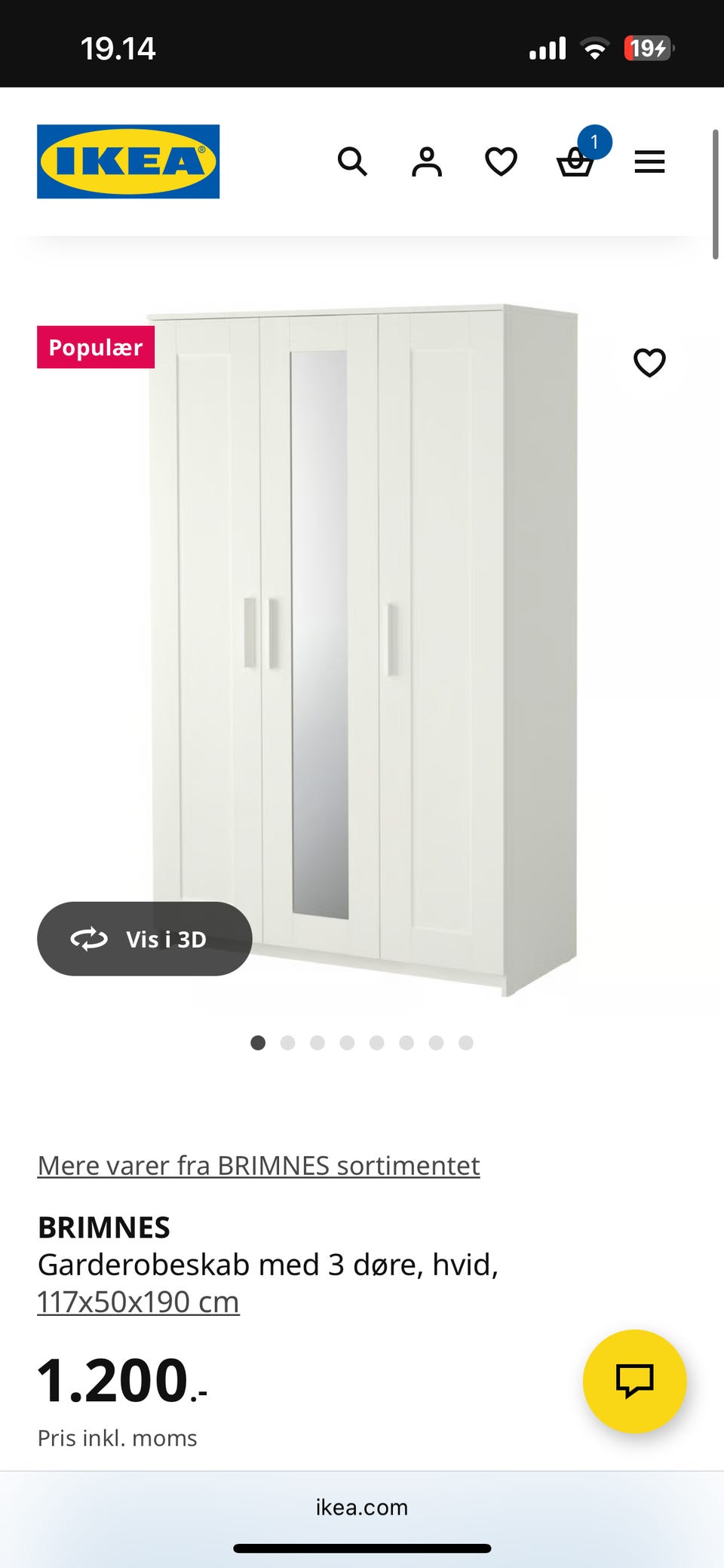Open the 117x50x190 cm size link
The height and width of the screenshot is (1568, 724).
pyautogui.click(x=138, y=1302)
